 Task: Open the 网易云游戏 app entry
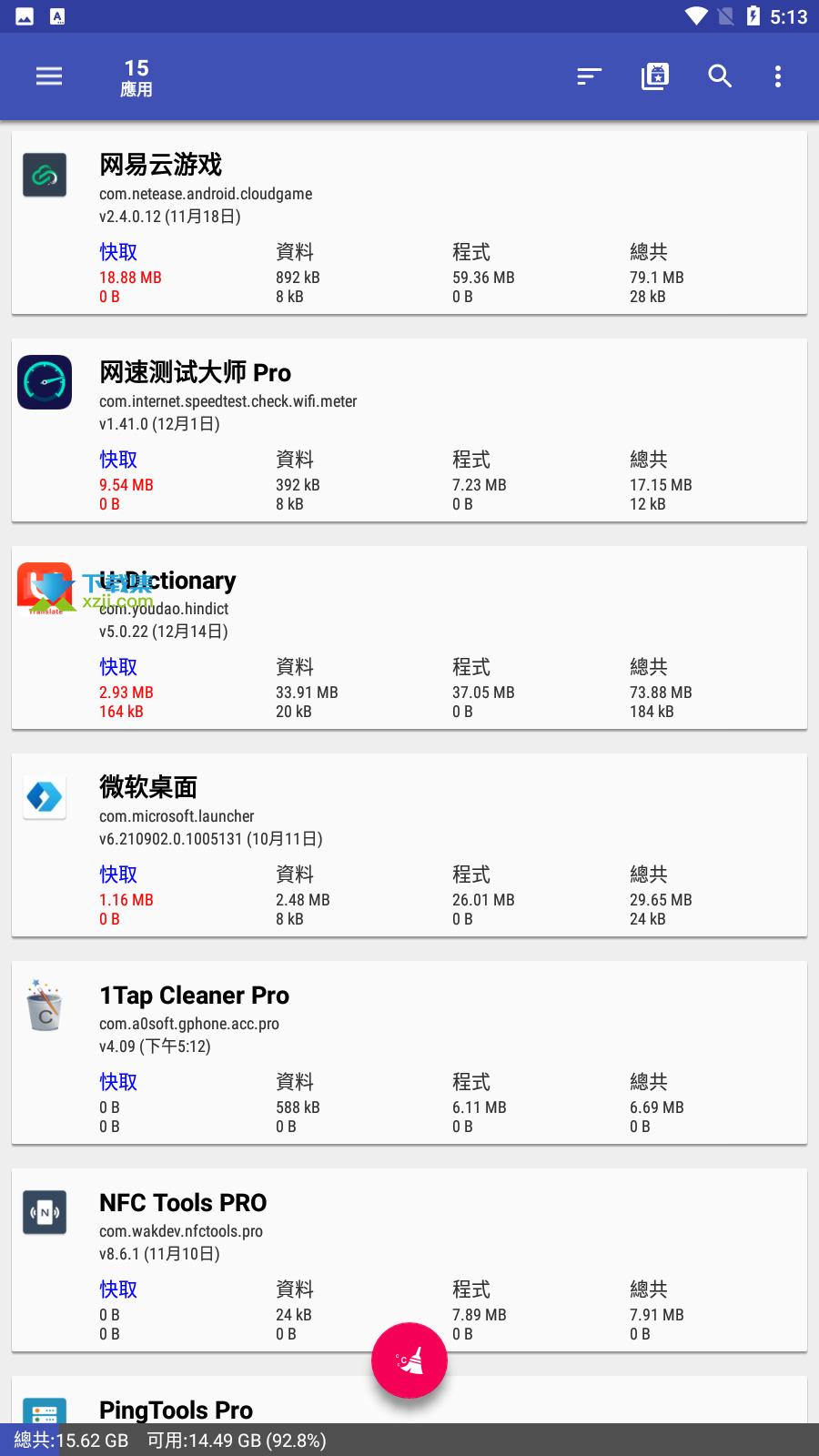(x=409, y=223)
